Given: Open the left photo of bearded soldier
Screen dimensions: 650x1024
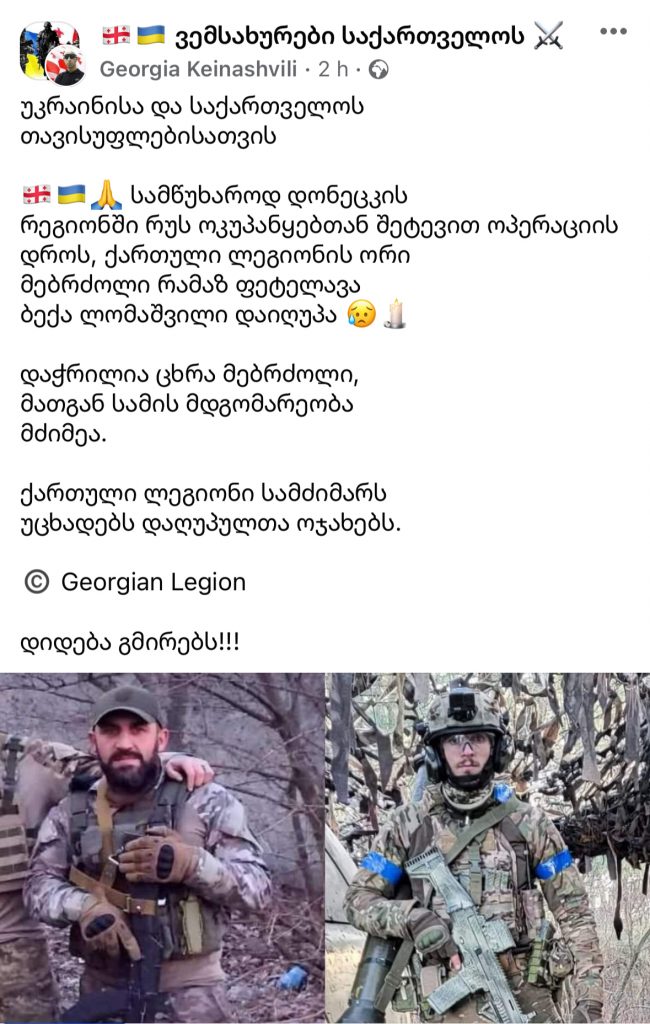Looking at the screenshot, I should point(162,848).
